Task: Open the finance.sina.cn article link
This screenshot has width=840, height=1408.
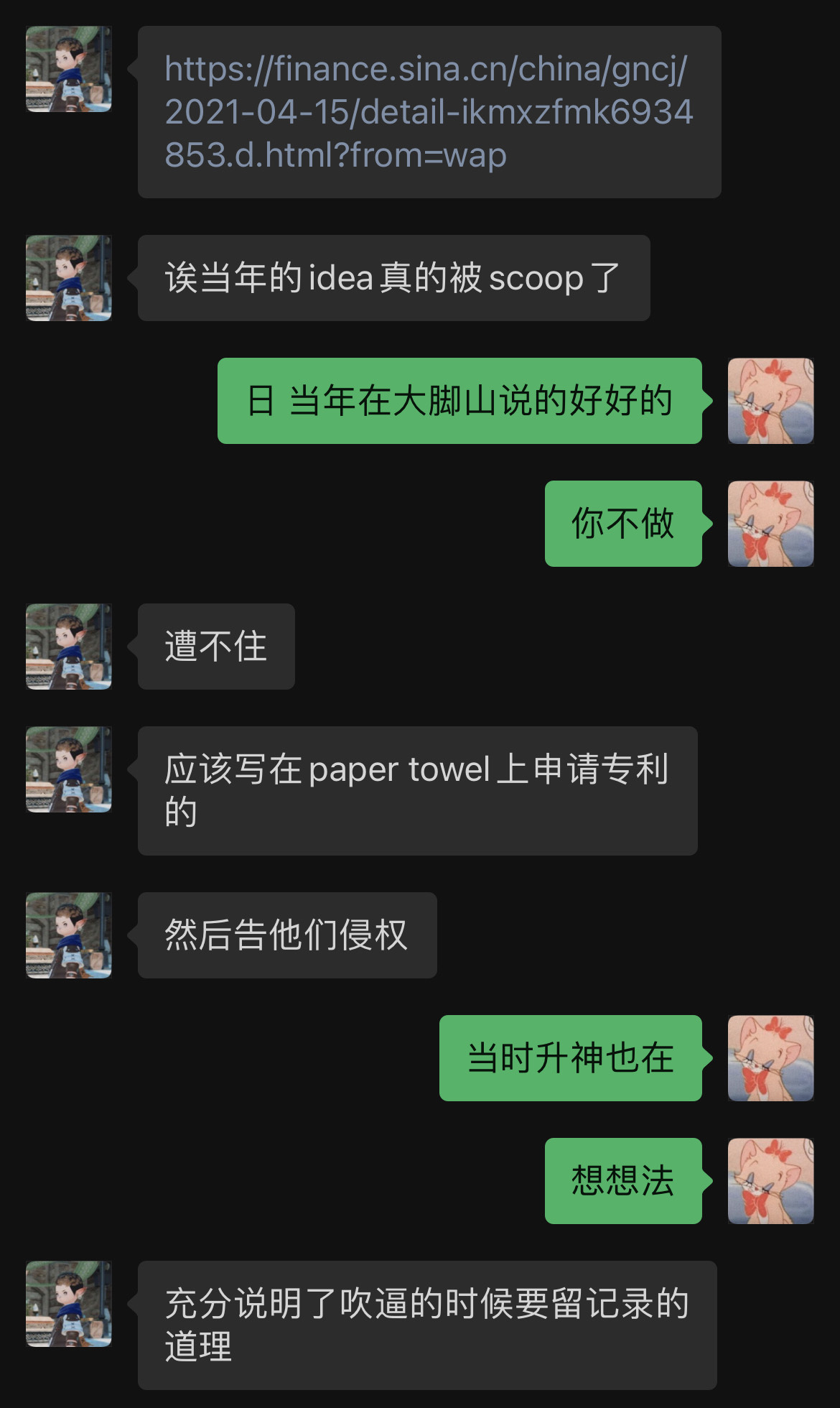Action: [429, 112]
